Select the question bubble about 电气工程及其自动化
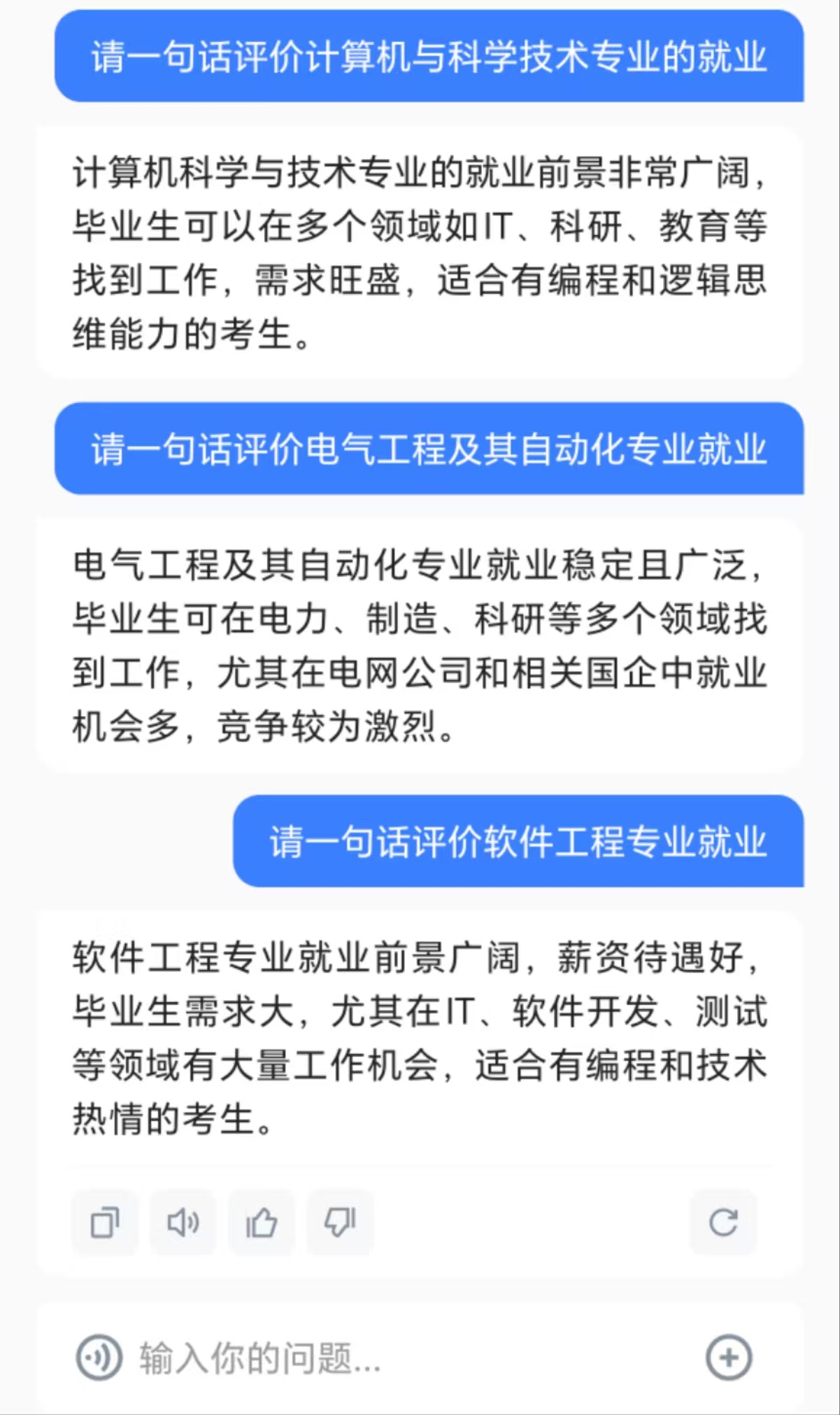This screenshot has height=1415, width=840. click(x=429, y=449)
